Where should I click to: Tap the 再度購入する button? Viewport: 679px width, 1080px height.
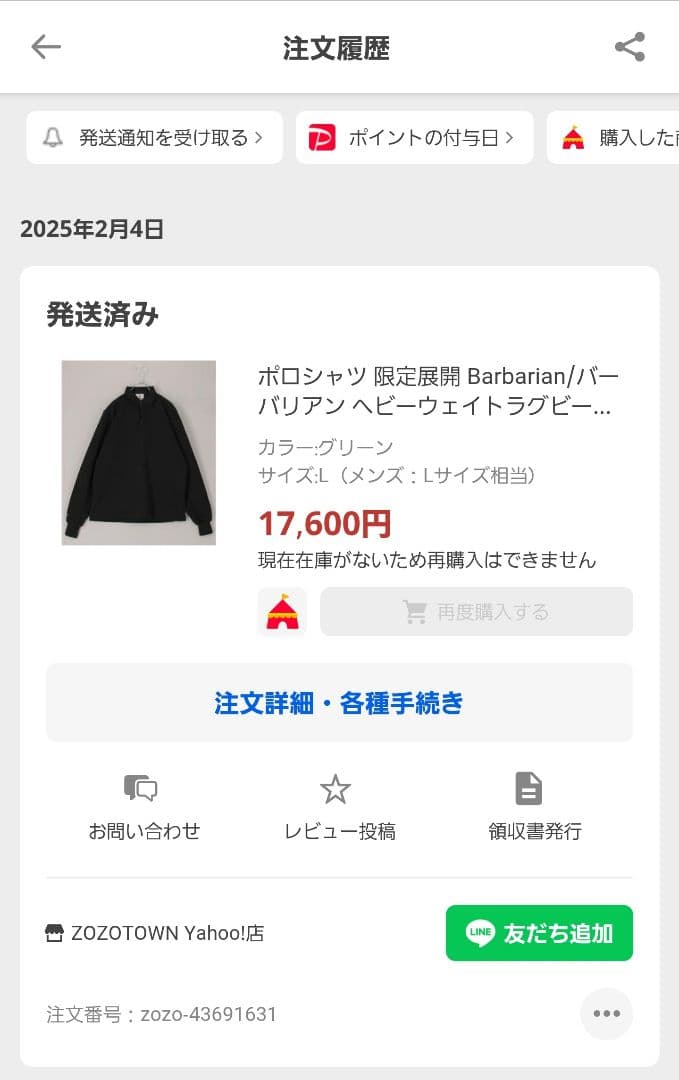pyautogui.click(x=476, y=612)
